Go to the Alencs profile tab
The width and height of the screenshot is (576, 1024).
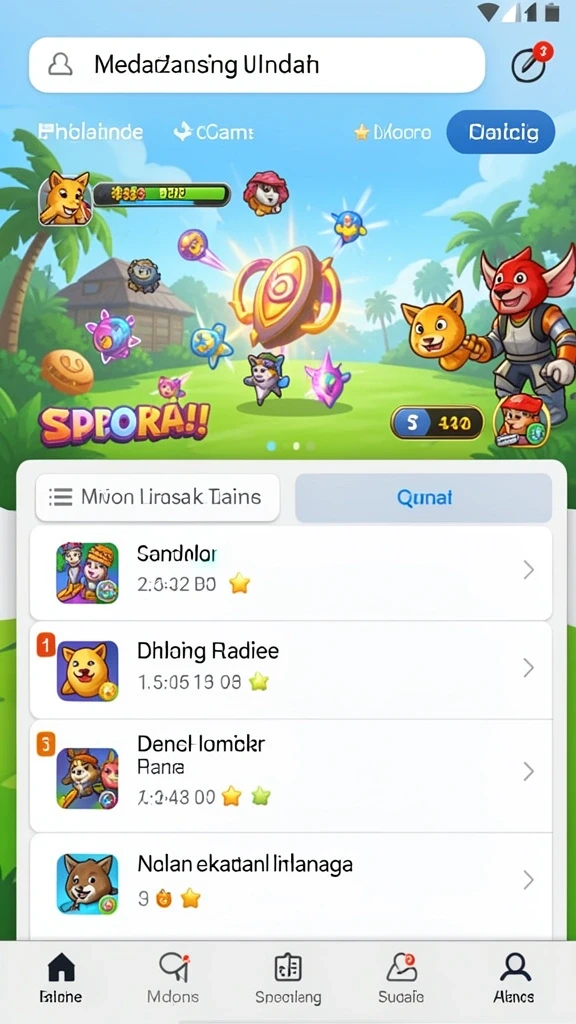pyautogui.click(x=514, y=978)
